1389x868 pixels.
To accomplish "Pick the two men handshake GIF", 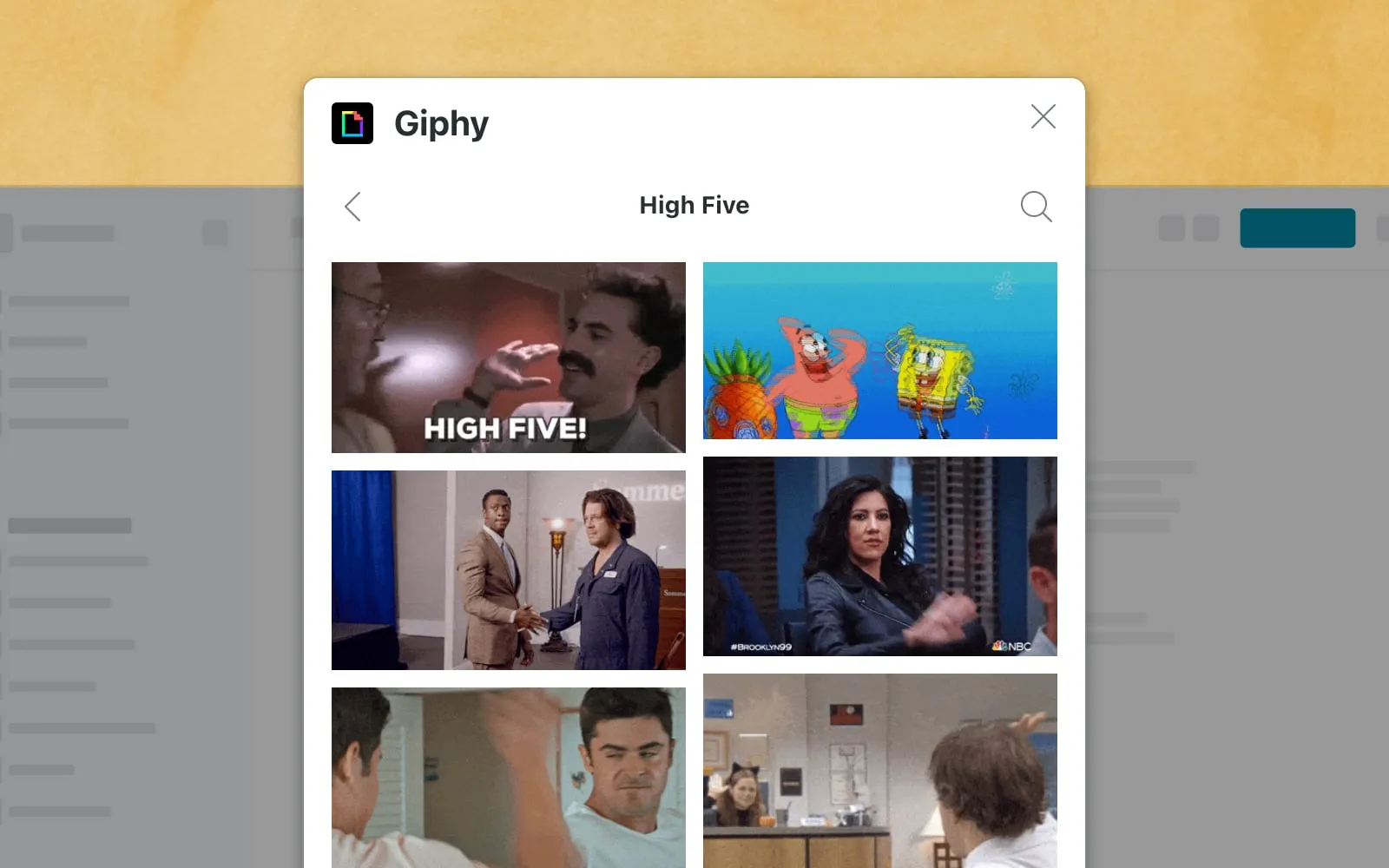I will (x=508, y=569).
